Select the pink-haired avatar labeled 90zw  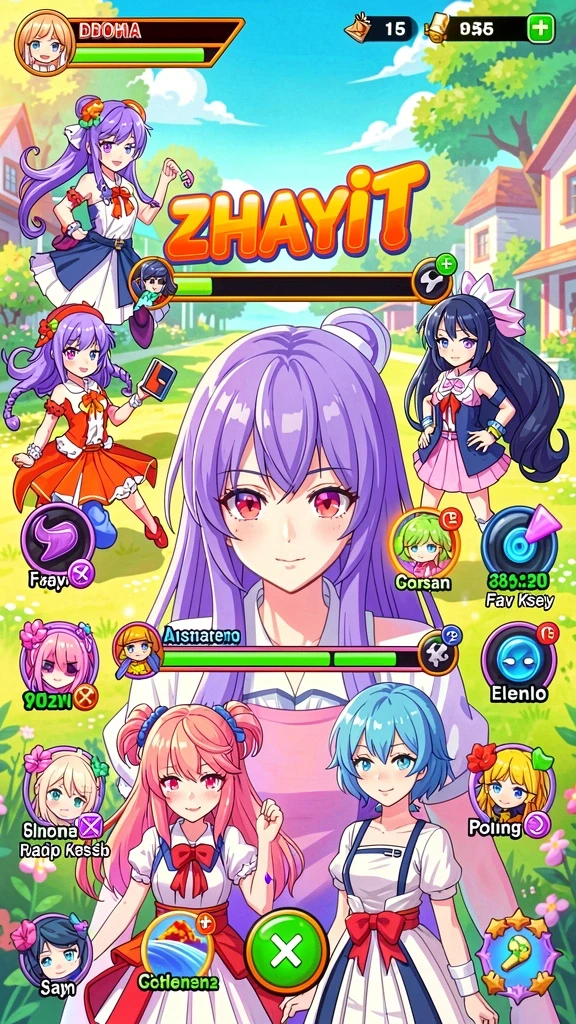59,660
